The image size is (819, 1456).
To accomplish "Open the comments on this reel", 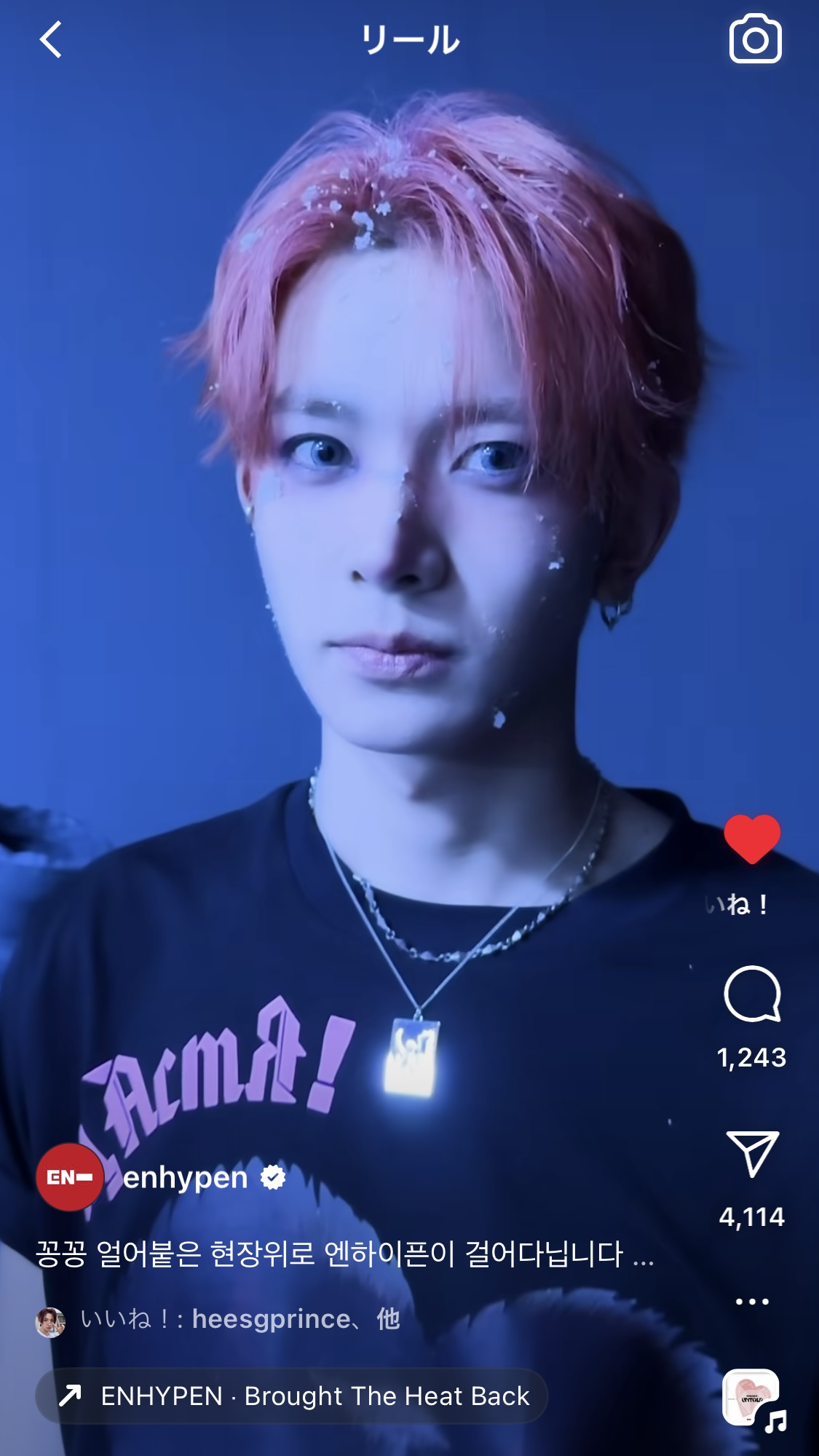I will (752, 995).
